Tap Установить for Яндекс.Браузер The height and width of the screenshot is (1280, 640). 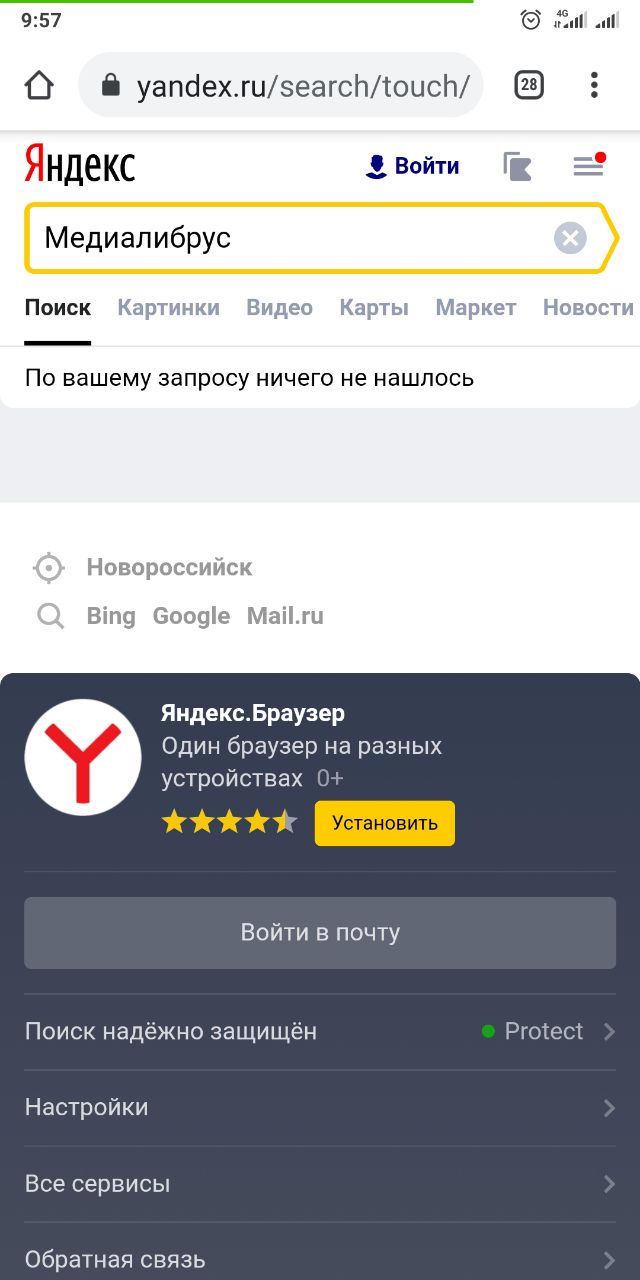pyautogui.click(x=385, y=823)
